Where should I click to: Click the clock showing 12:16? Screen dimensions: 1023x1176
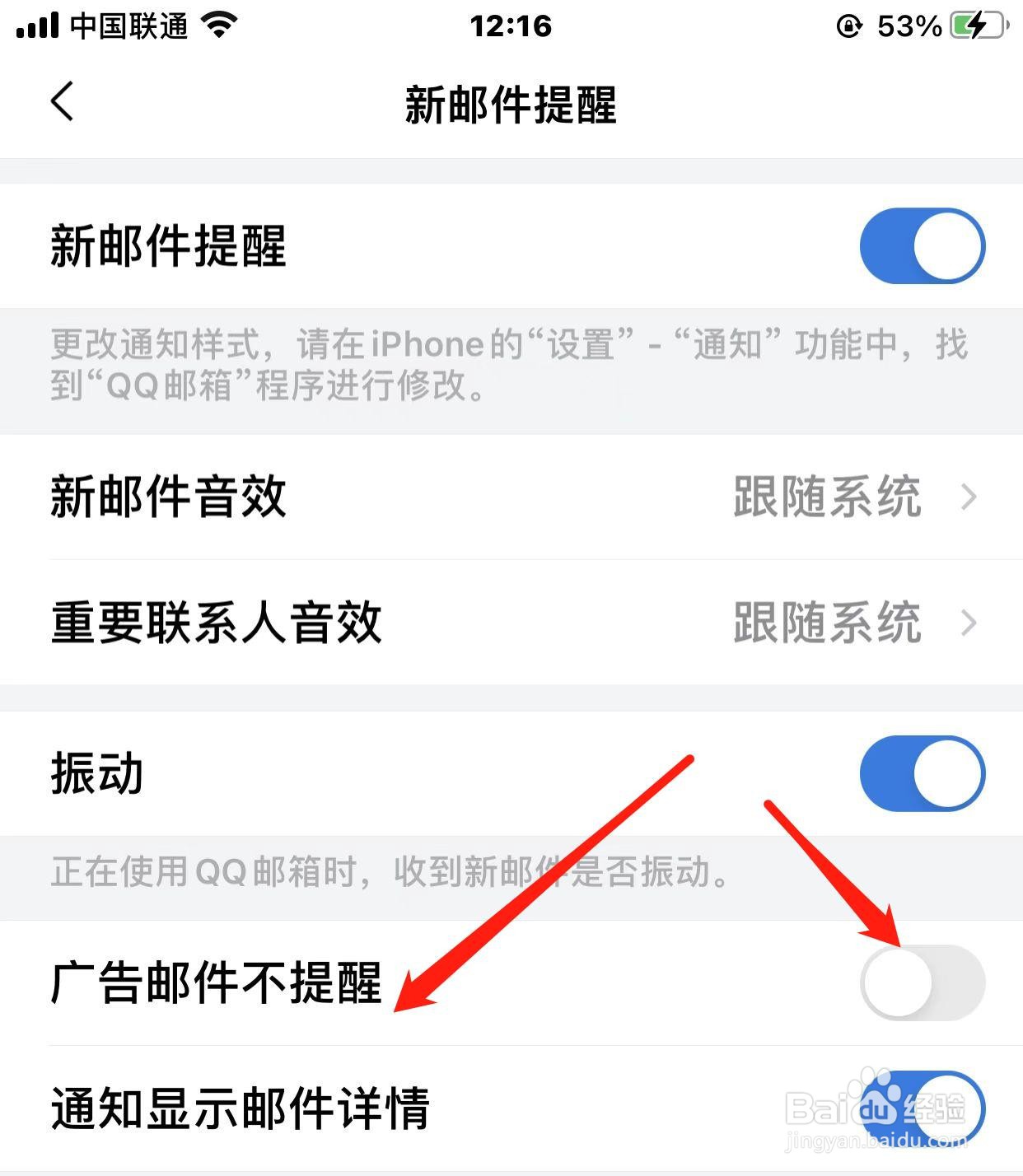pyautogui.click(x=511, y=25)
